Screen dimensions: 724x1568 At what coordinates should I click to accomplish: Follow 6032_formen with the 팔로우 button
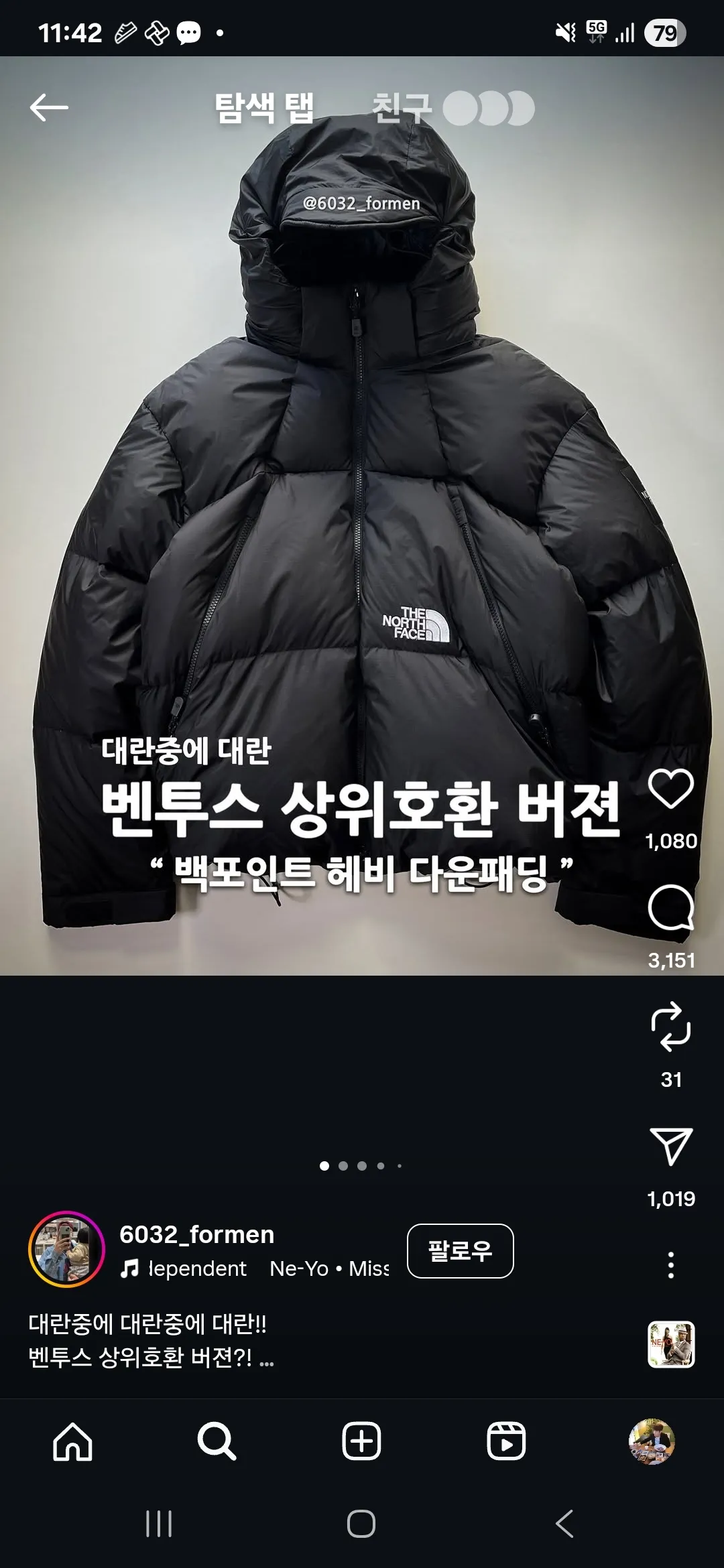[460, 1250]
